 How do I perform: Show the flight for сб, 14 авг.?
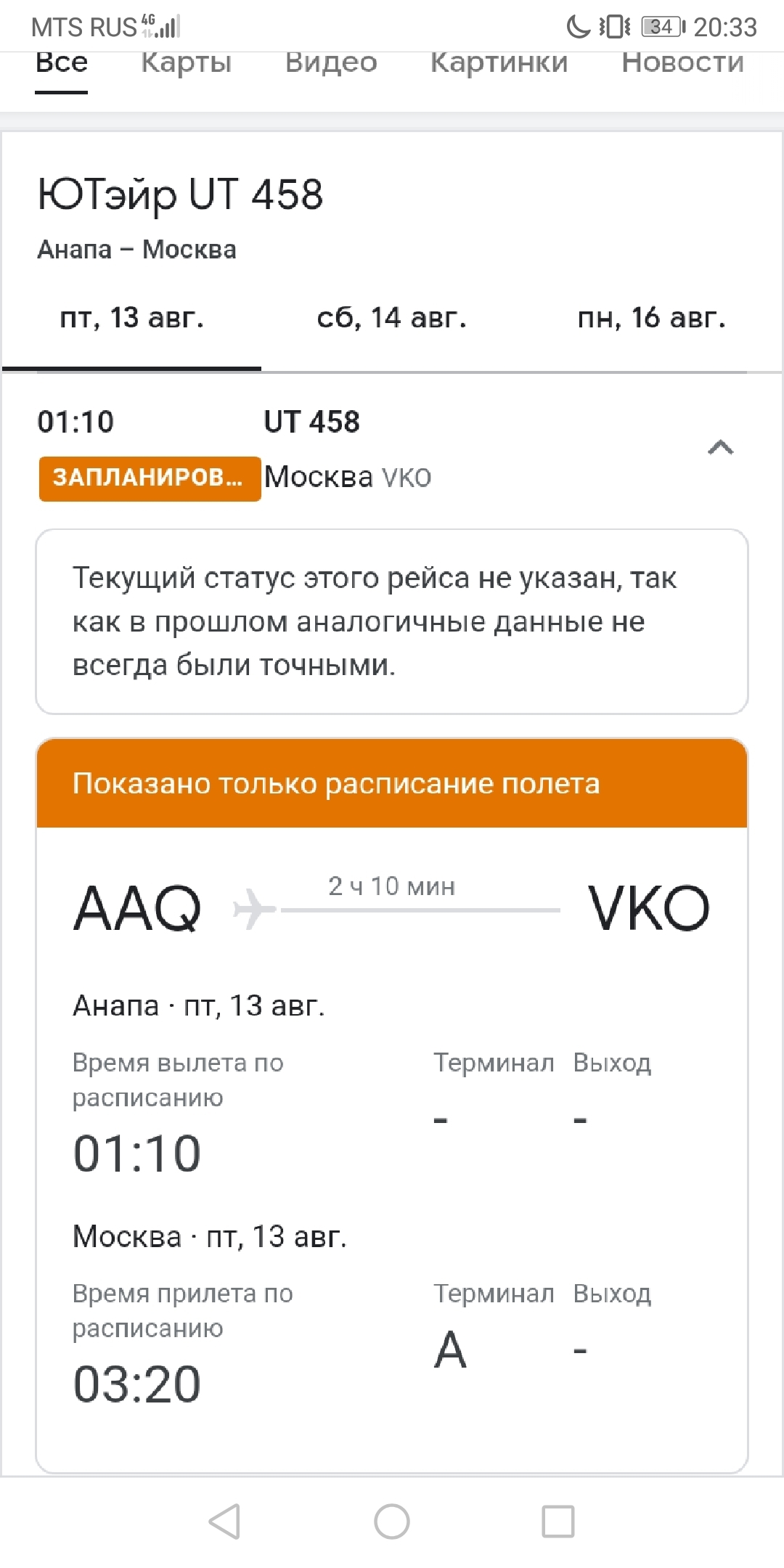click(x=391, y=318)
